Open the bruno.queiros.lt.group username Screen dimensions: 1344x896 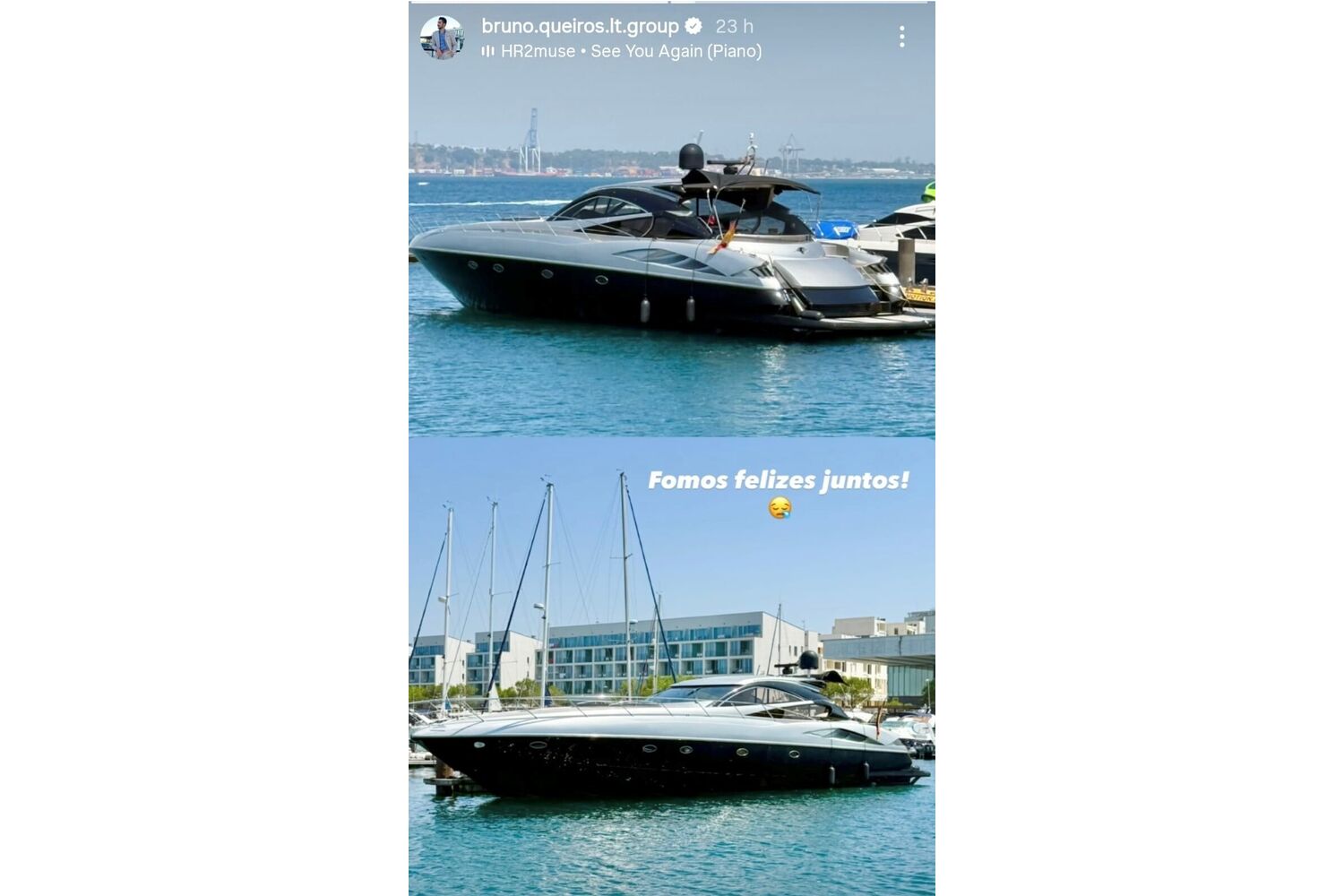580,26
